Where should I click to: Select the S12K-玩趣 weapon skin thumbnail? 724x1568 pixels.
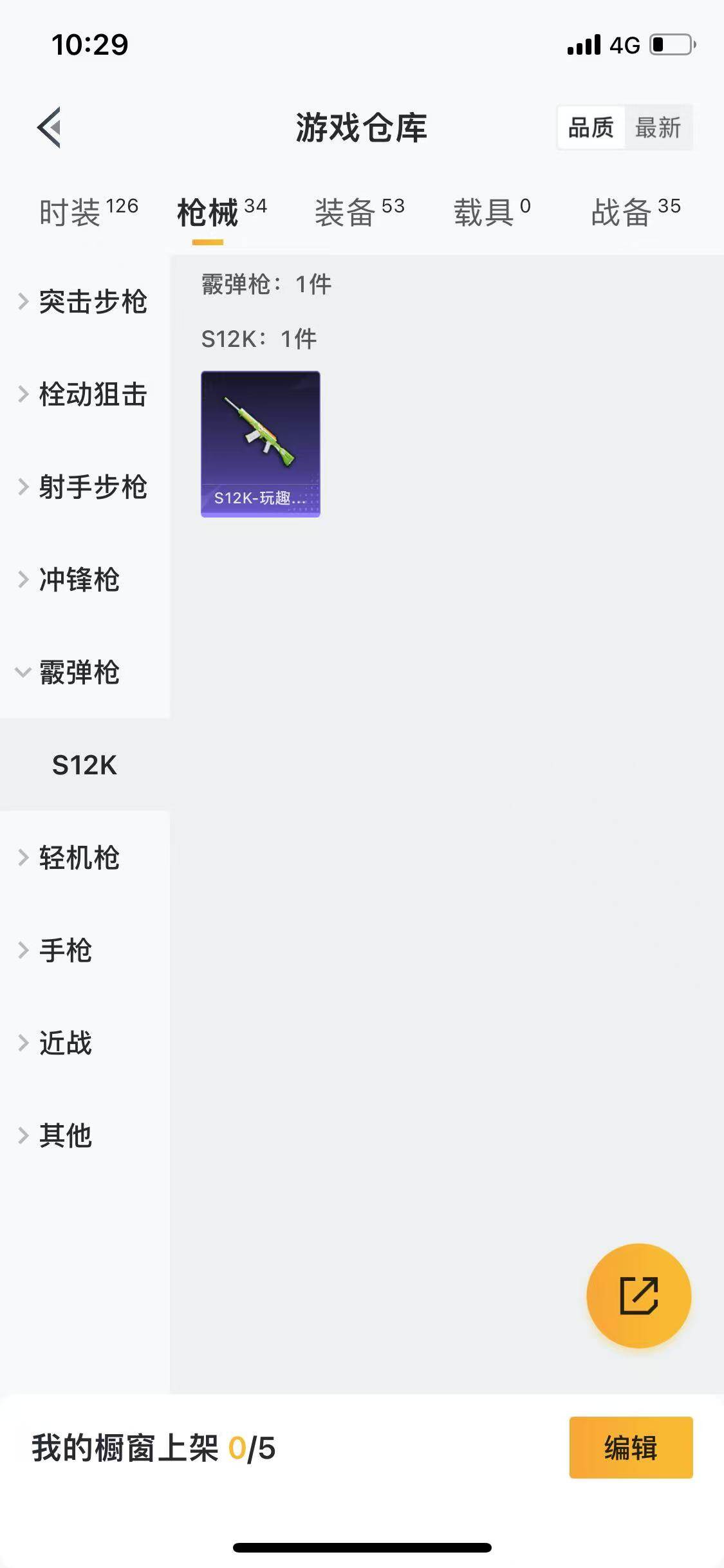click(259, 444)
